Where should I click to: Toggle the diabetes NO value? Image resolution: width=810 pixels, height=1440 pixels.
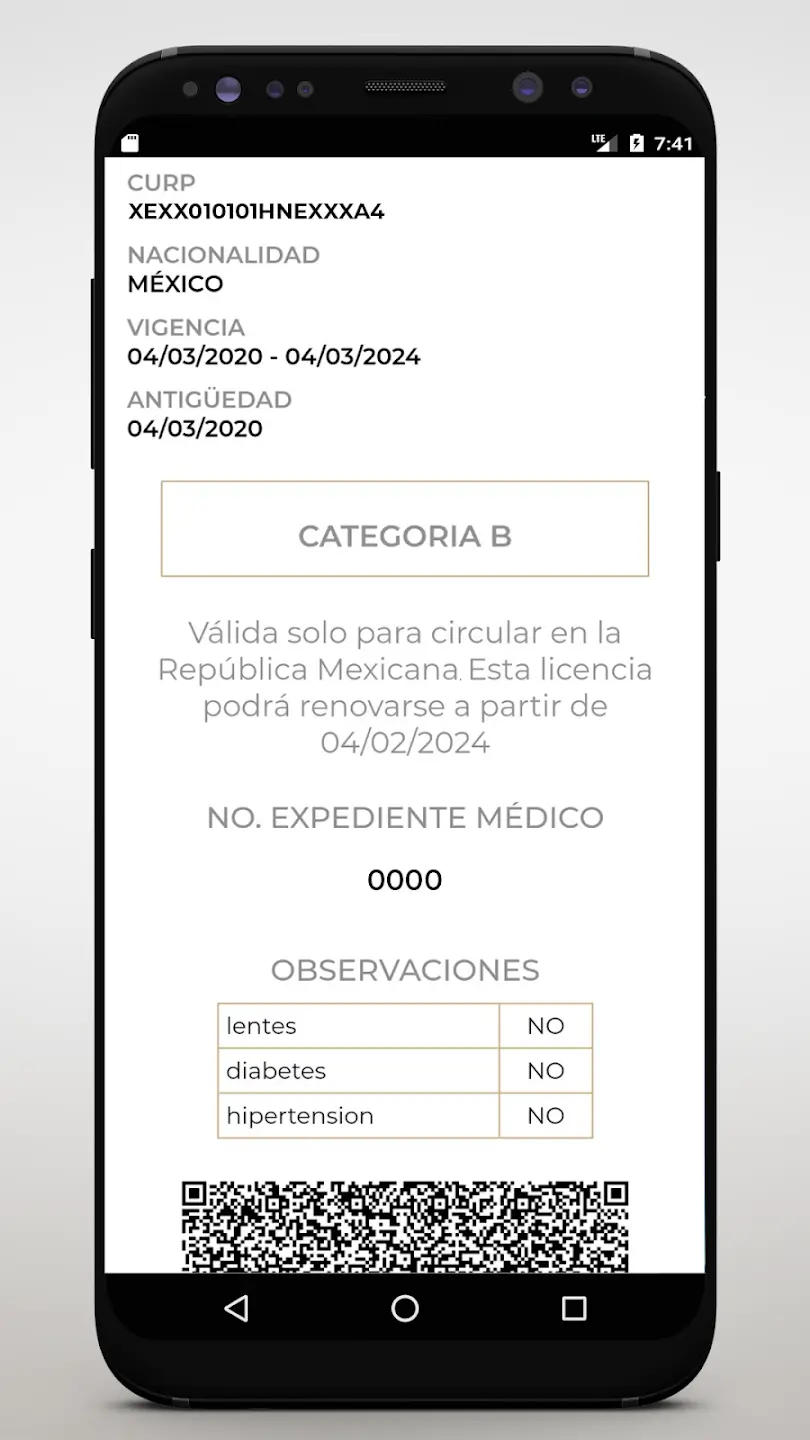[x=545, y=1070]
